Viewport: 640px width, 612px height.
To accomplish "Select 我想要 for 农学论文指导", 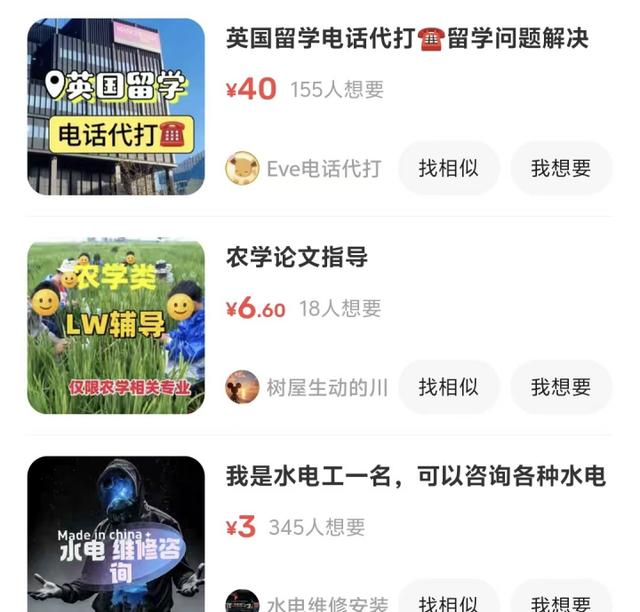I will (x=561, y=387).
